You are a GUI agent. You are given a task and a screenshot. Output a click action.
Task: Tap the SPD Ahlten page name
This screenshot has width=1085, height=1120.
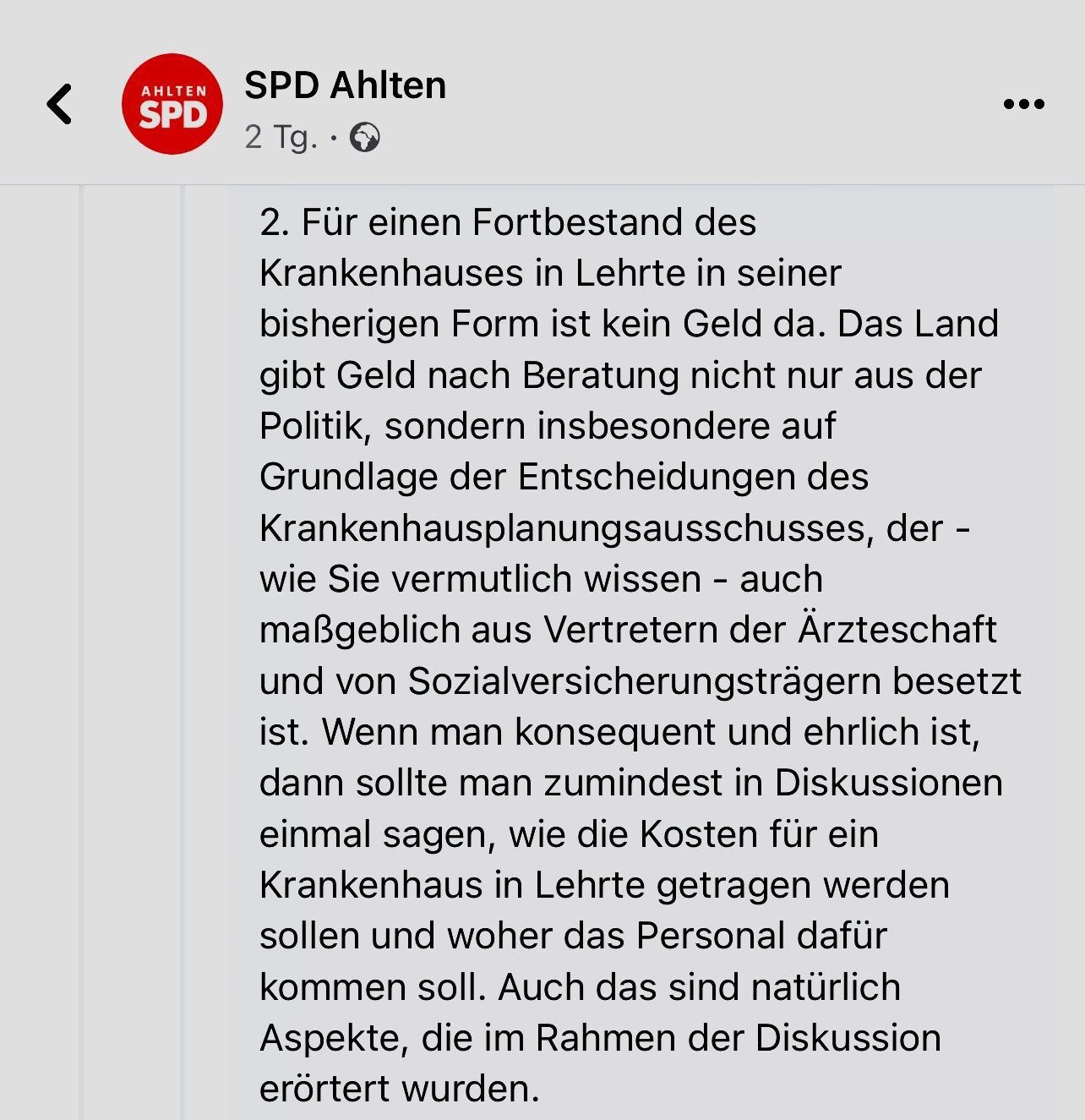[345, 85]
